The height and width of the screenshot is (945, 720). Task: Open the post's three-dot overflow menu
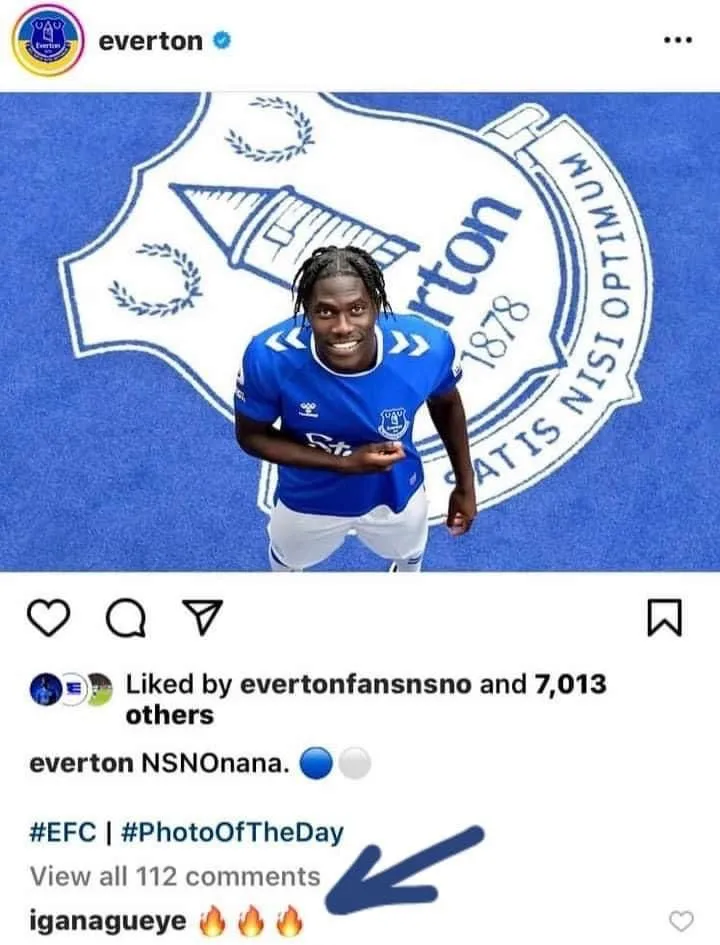[678, 40]
